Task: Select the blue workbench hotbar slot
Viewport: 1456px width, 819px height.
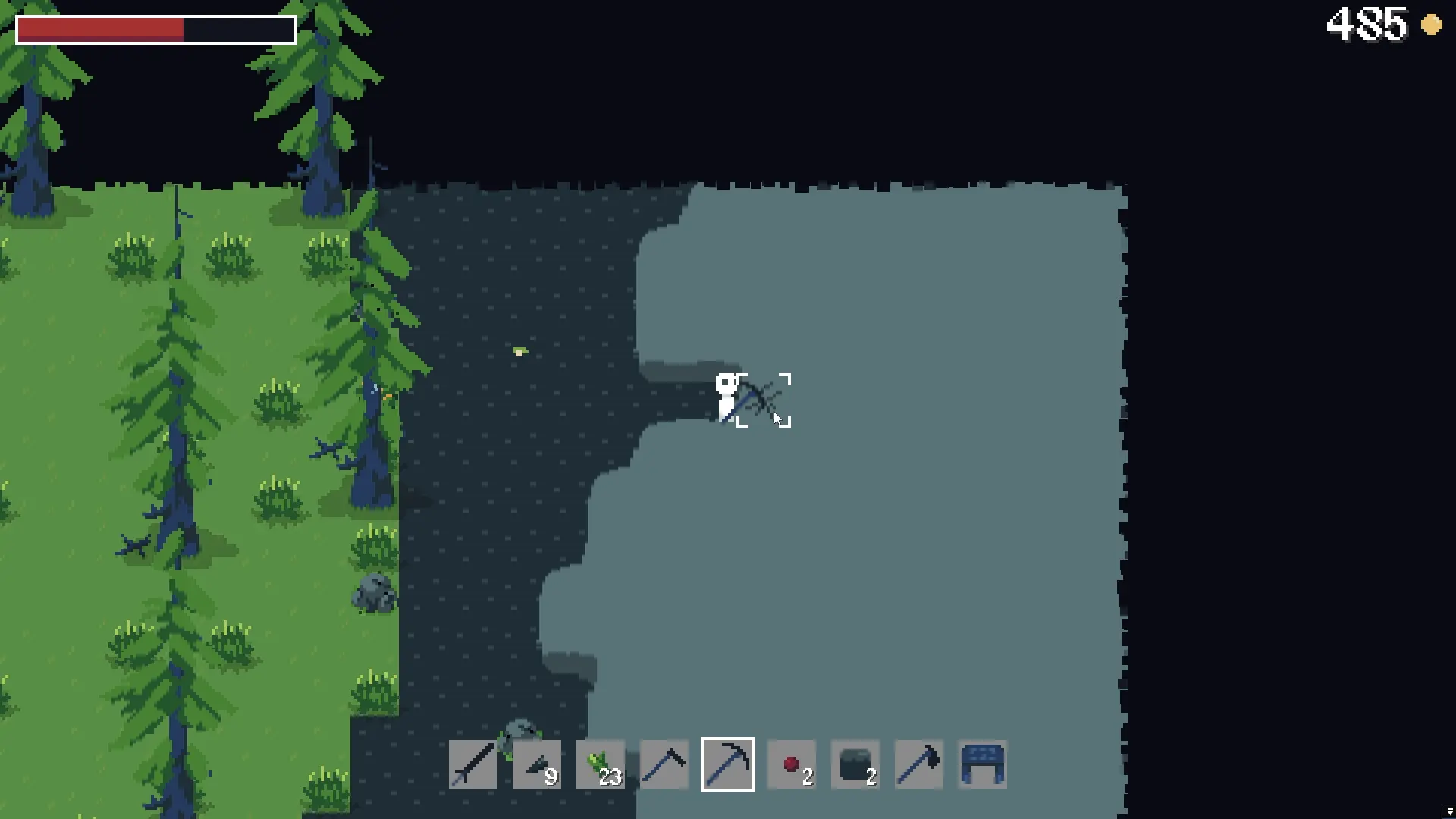Action: (x=983, y=764)
